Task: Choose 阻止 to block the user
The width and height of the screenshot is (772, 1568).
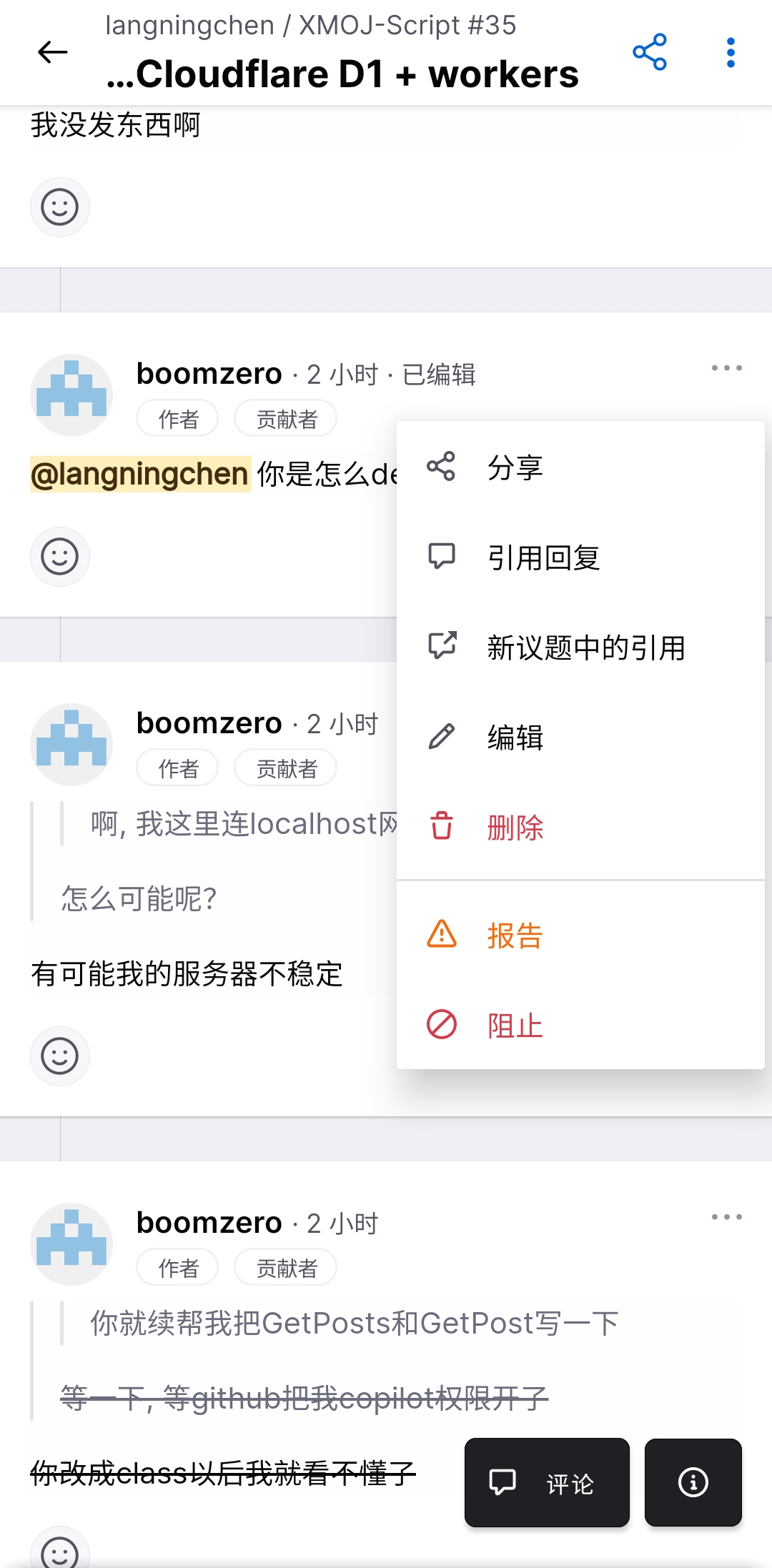Action: (x=516, y=1025)
